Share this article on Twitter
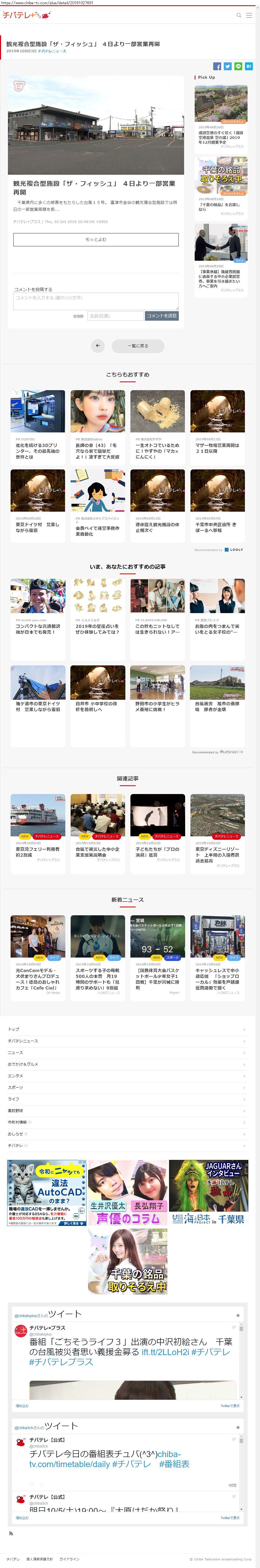Image resolution: width=260 pixels, height=1568 pixels. (x=227, y=66)
